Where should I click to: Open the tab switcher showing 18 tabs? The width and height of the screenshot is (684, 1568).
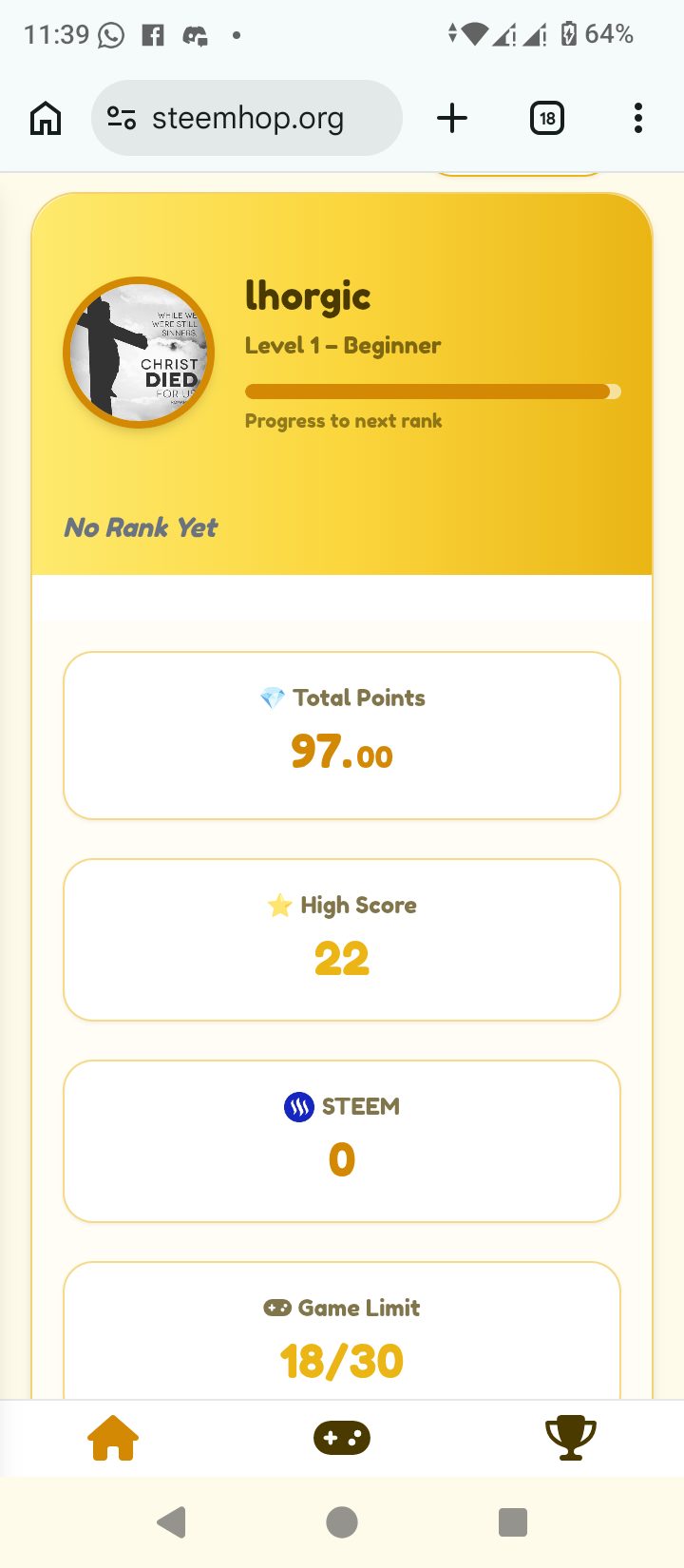546,119
